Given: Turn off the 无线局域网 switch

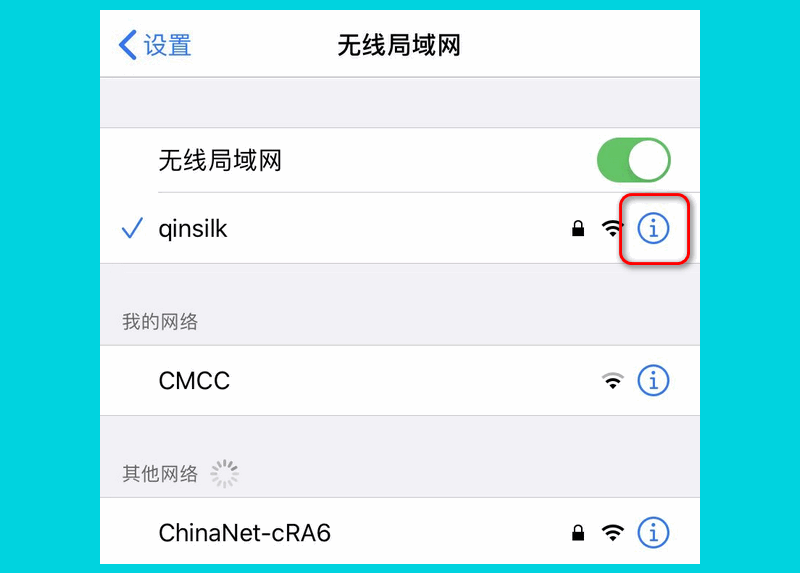Looking at the screenshot, I should tap(633, 160).
